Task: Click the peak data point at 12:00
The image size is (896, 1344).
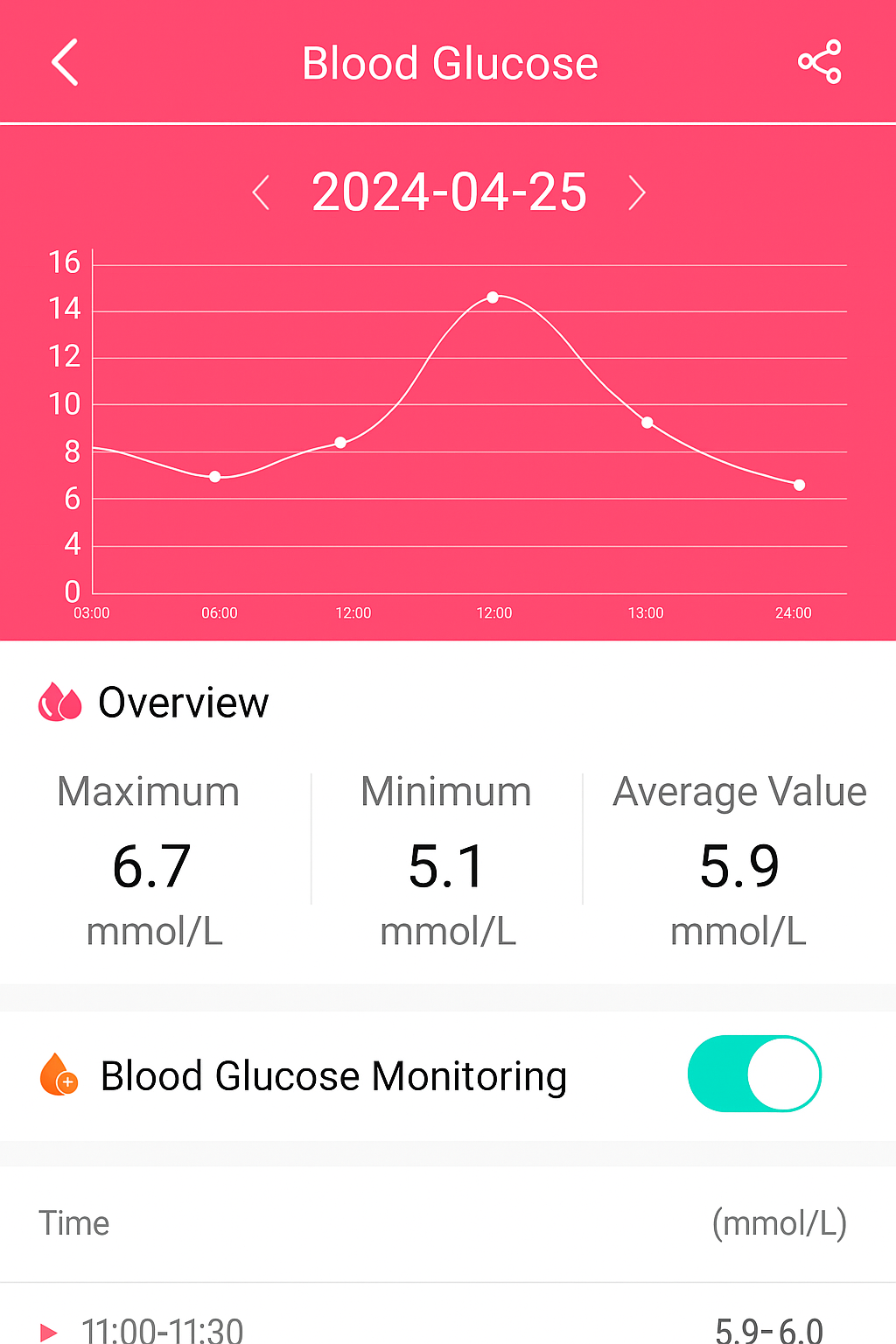Action: [493, 297]
